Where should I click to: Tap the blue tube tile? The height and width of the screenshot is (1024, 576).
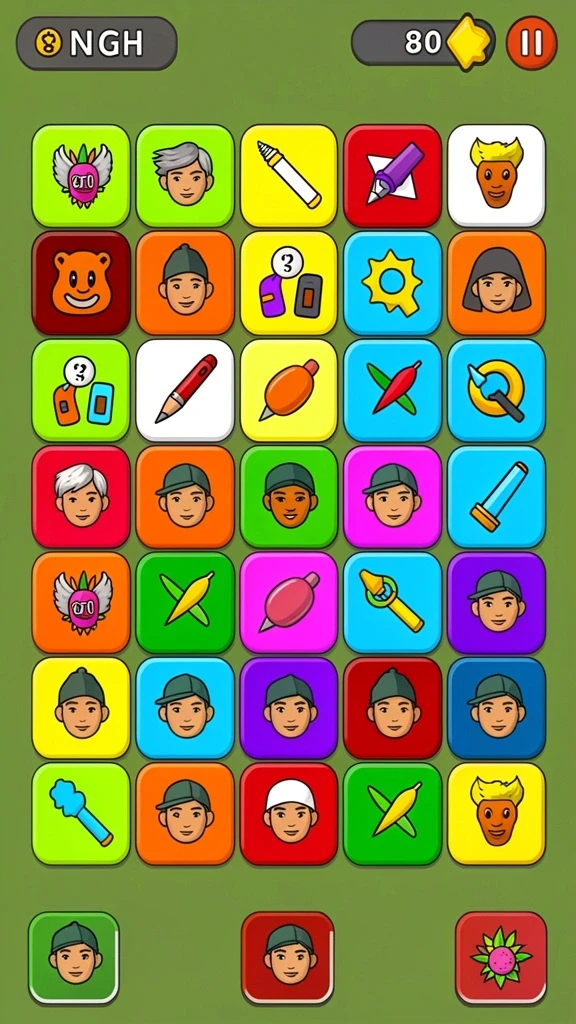click(x=496, y=496)
